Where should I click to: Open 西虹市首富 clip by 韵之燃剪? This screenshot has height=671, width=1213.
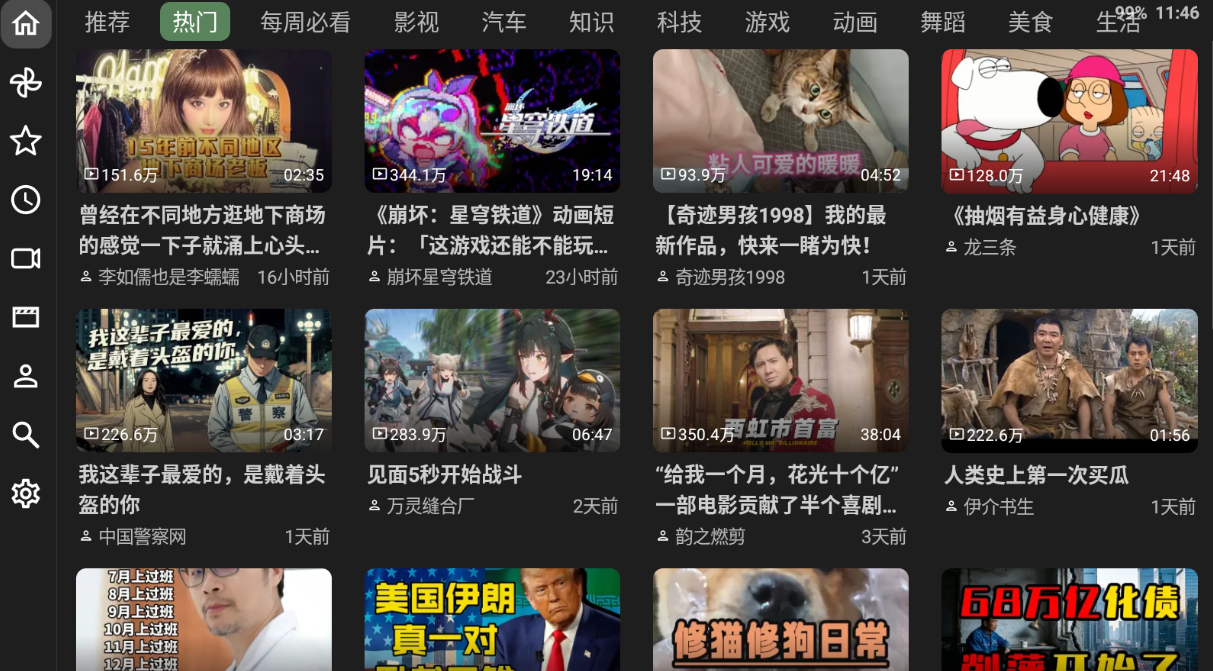pos(781,381)
